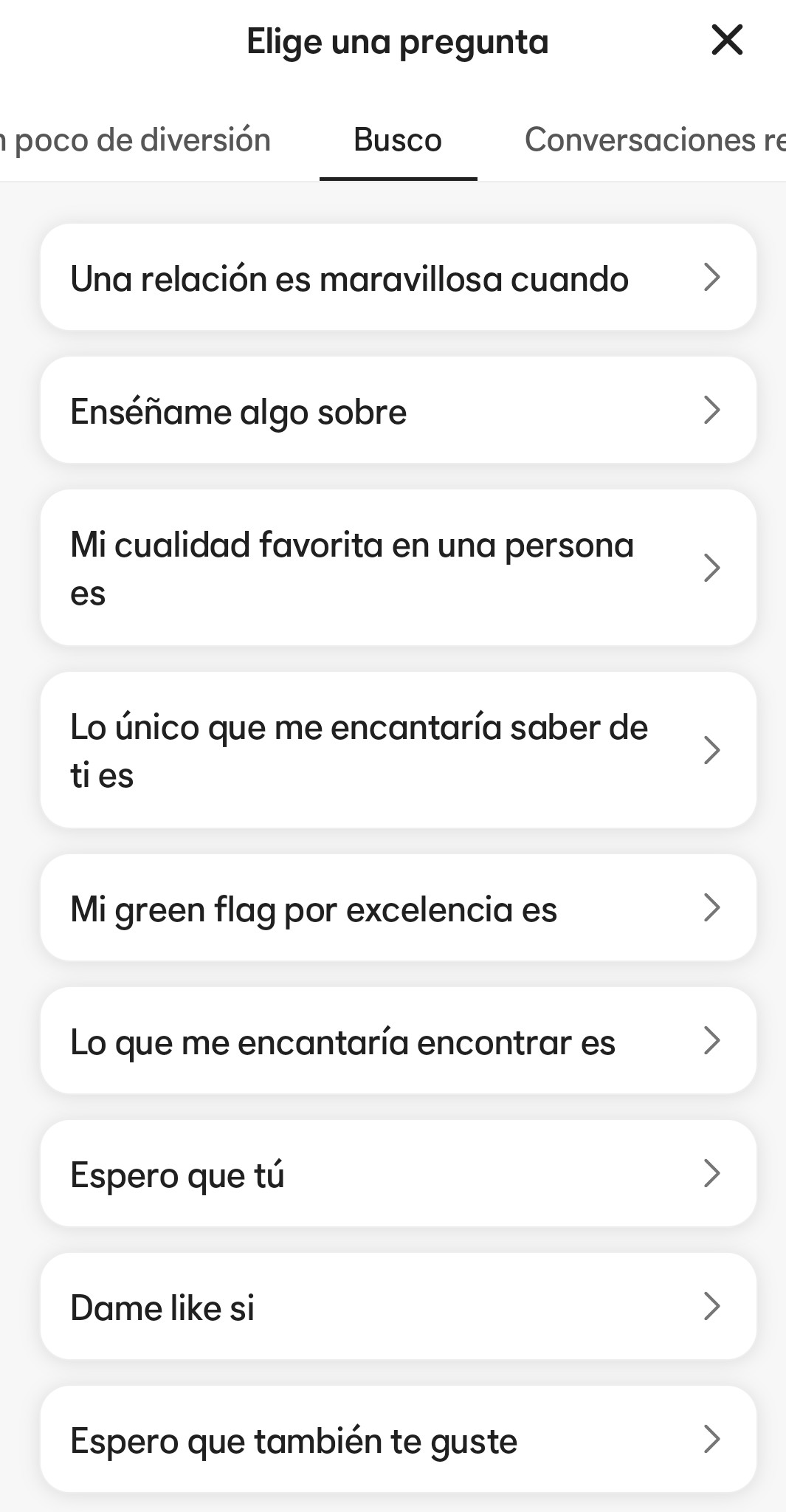Viewport: 786px width, 1512px height.
Task: Tap the 'Dame like si' prompt
Action: pos(398,1307)
